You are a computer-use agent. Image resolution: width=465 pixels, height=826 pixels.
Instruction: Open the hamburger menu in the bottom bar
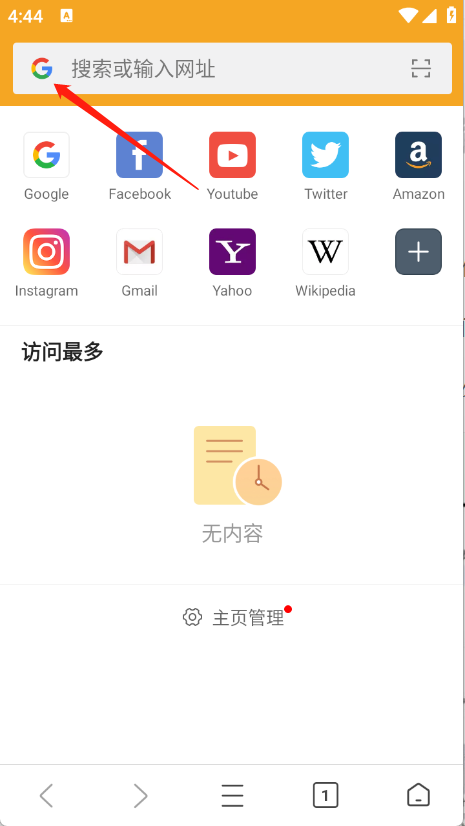pyautogui.click(x=232, y=795)
